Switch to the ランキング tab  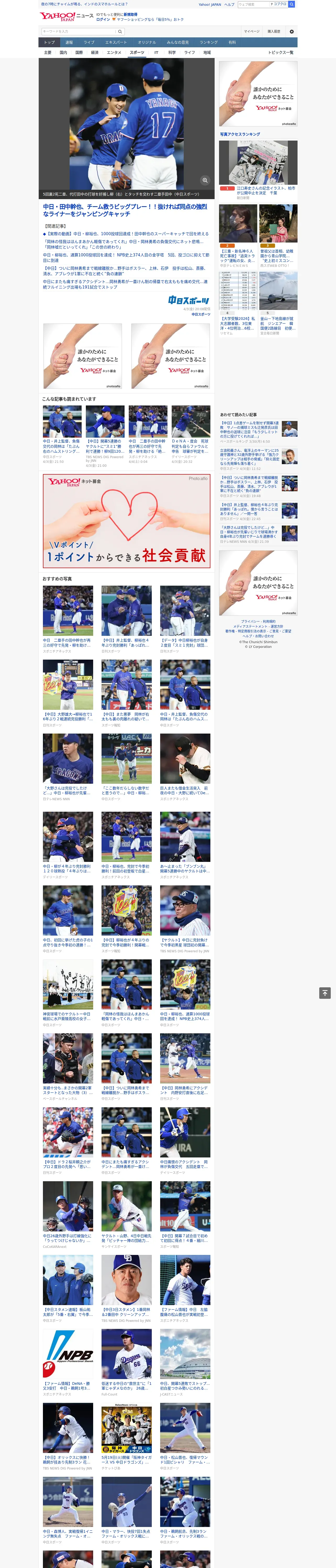(209, 43)
